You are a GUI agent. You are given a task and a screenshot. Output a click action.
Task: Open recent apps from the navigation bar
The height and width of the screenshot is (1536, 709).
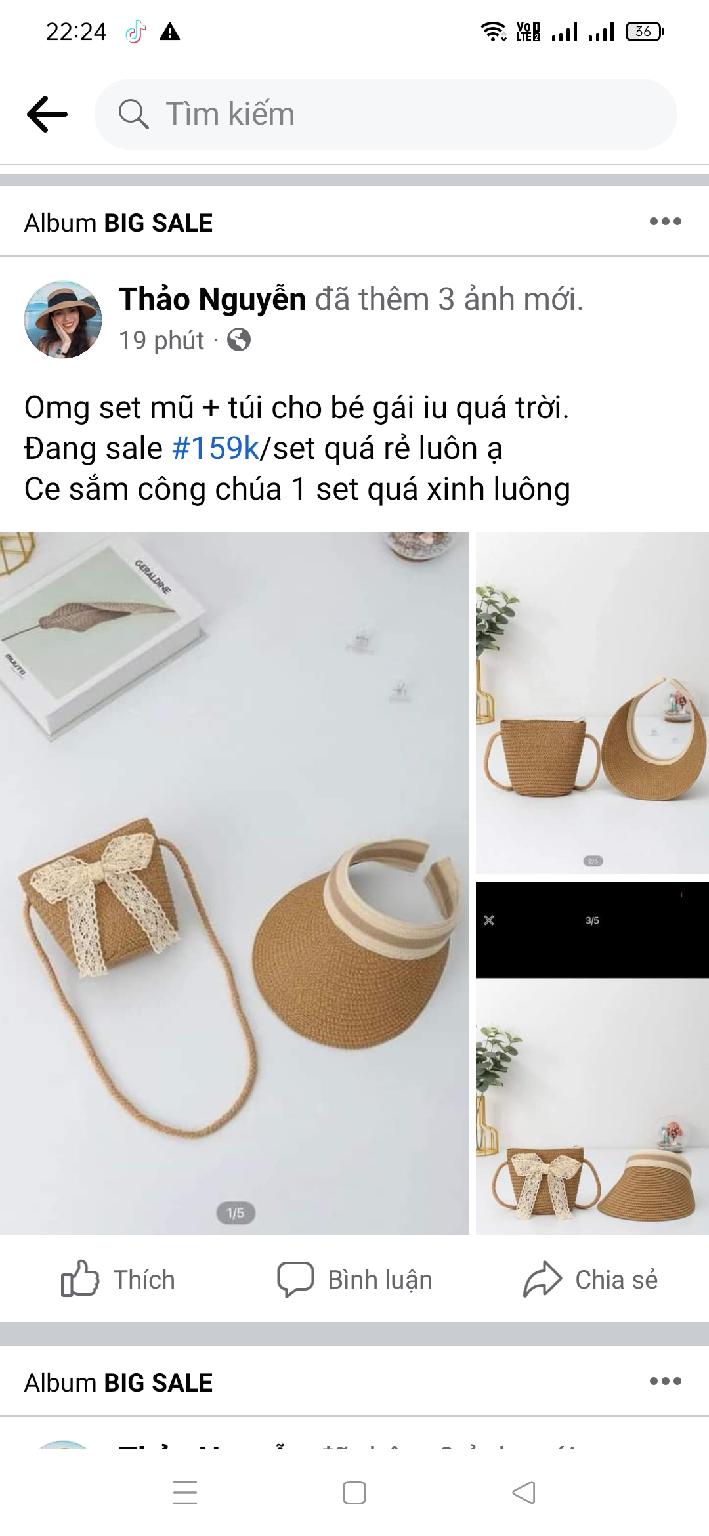(185, 1493)
